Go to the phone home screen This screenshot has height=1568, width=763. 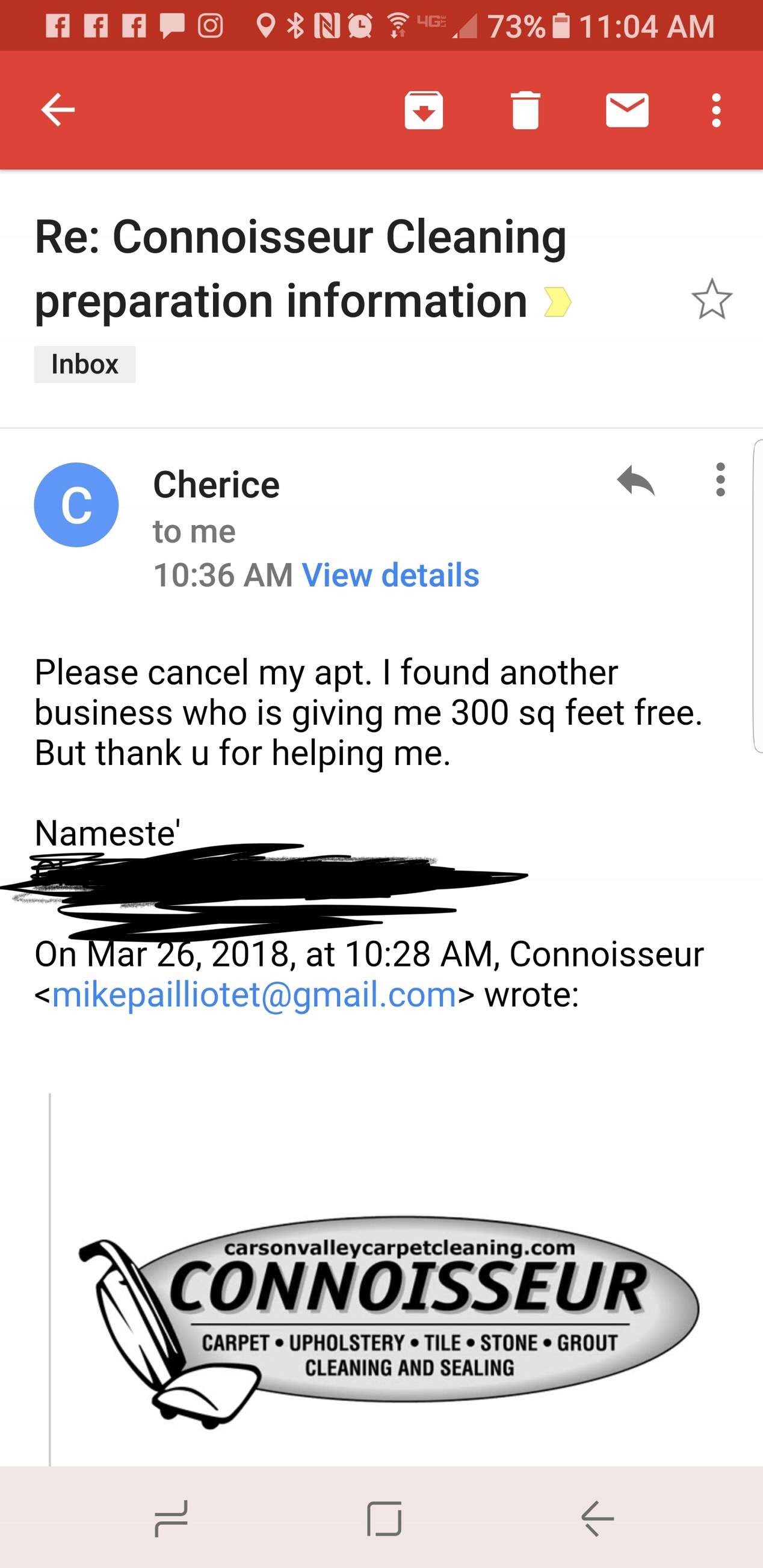385,1519
